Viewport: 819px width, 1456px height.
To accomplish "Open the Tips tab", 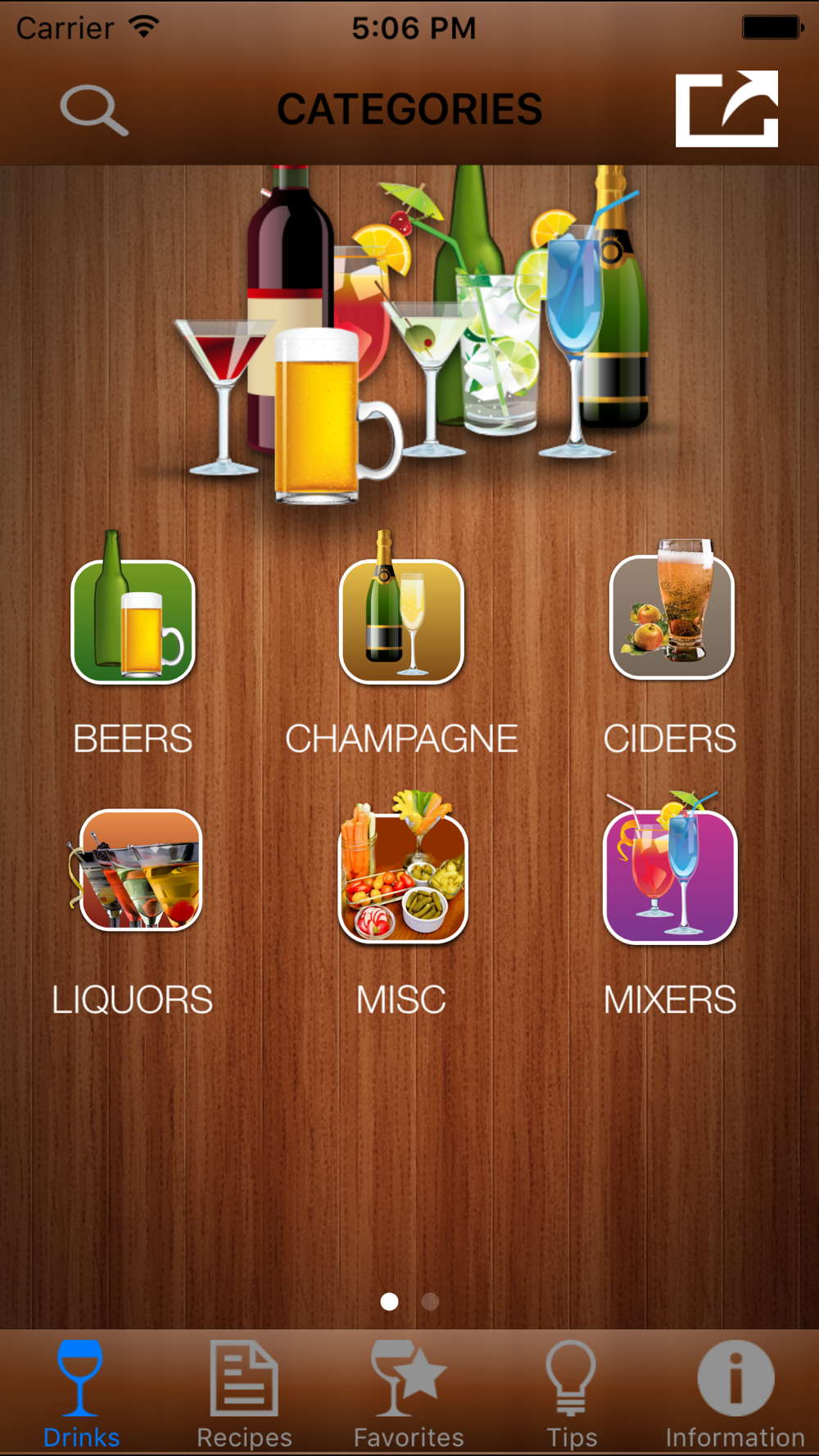I will pos(572,1393).
